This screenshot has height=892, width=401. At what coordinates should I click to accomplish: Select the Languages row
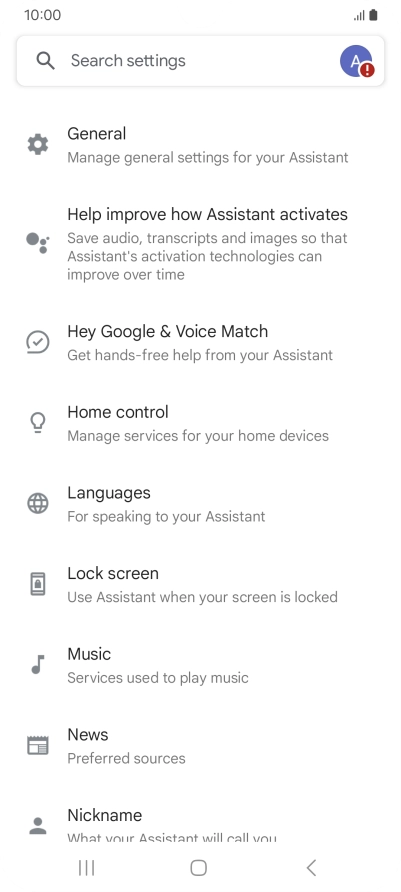[200, 504]
